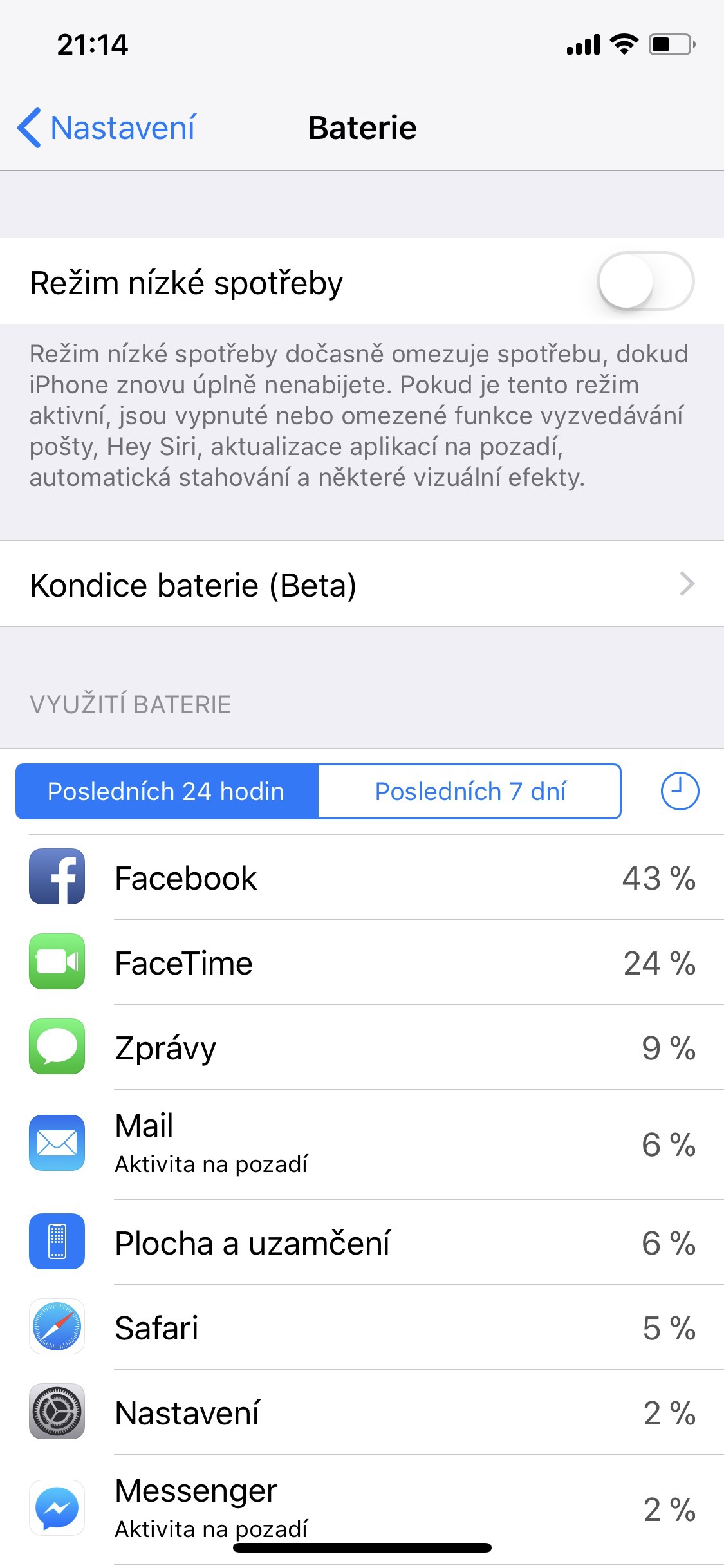Switch to Posledních 7 dní
Image resolution: width=724 pixels, height=1568 pixels.
pyautogui.click(x=470, y=791)
